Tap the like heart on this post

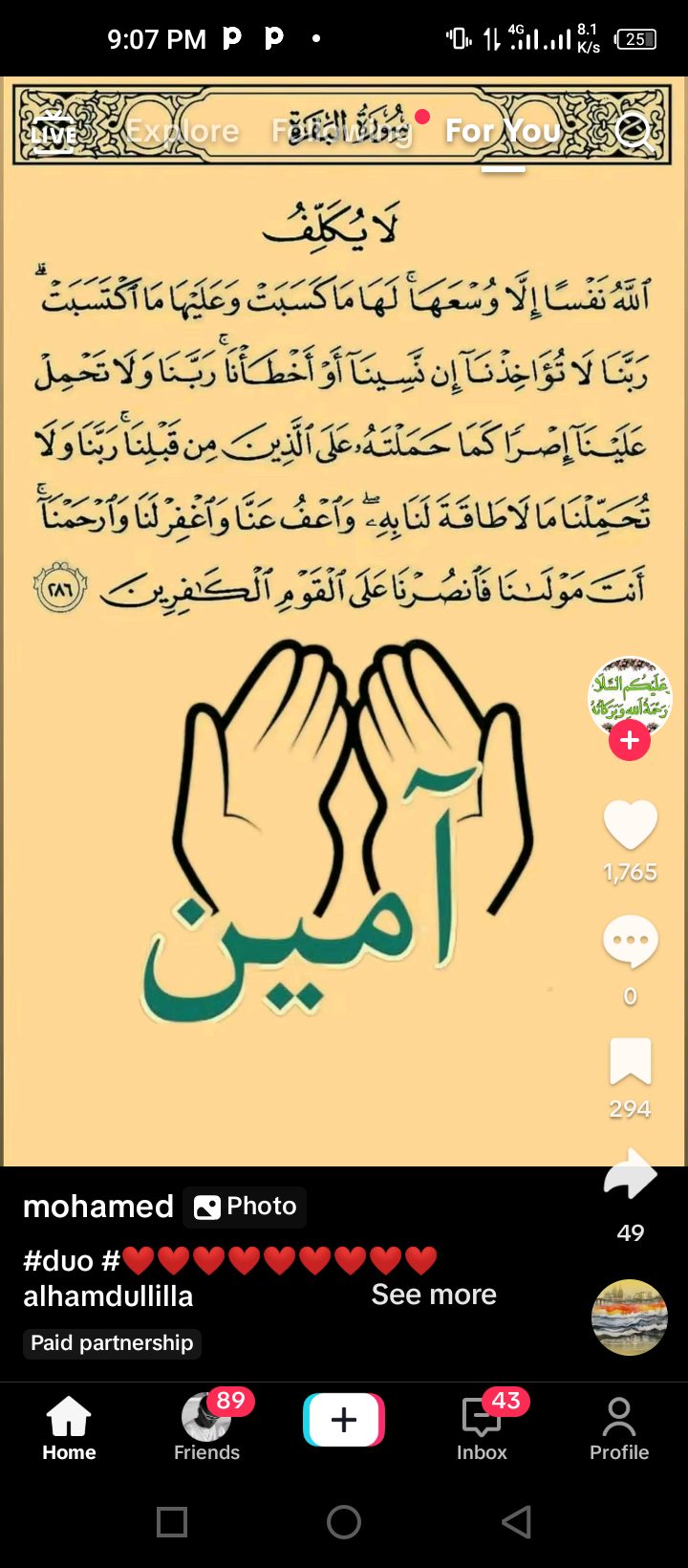coord(630,823)
